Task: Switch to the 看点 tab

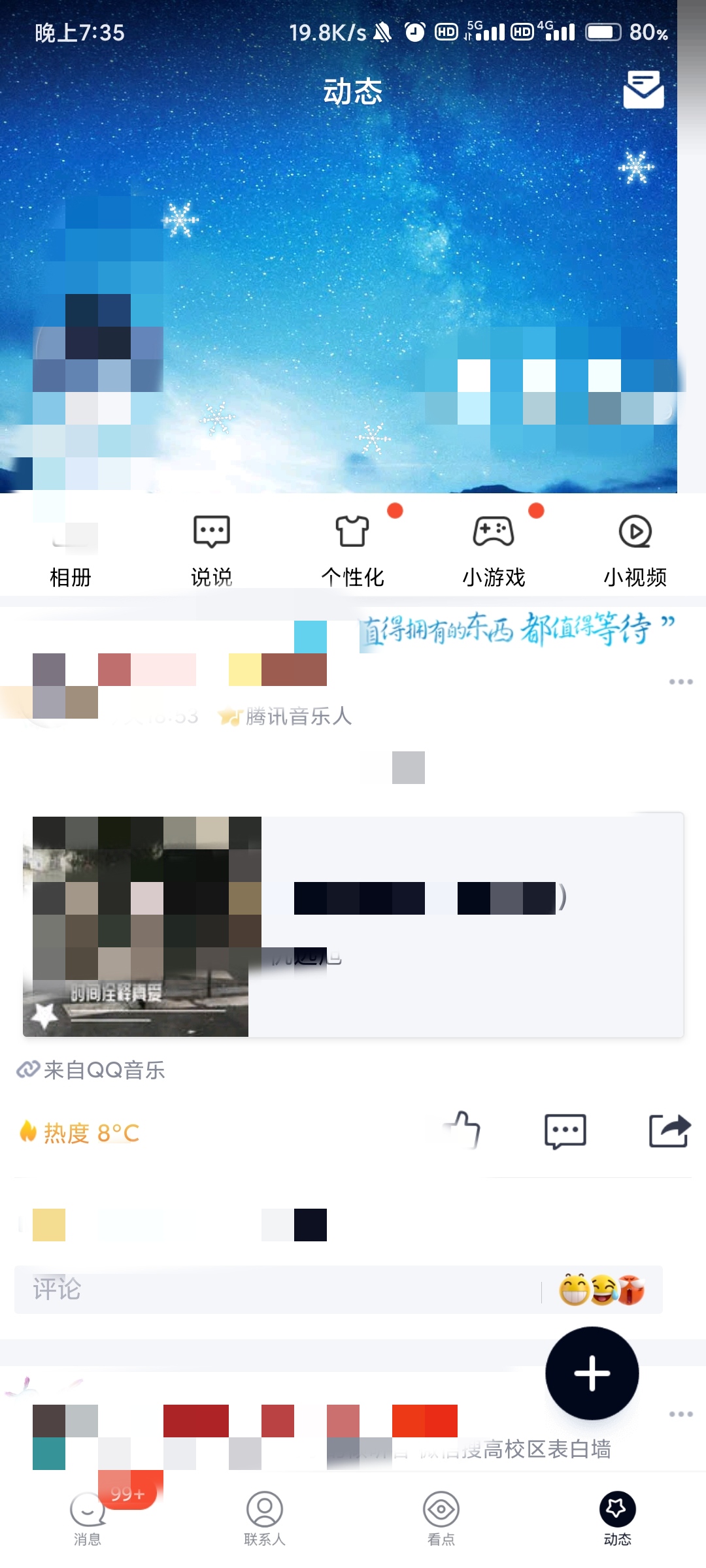Action: pyautogui.click(x=441, y=1518)
